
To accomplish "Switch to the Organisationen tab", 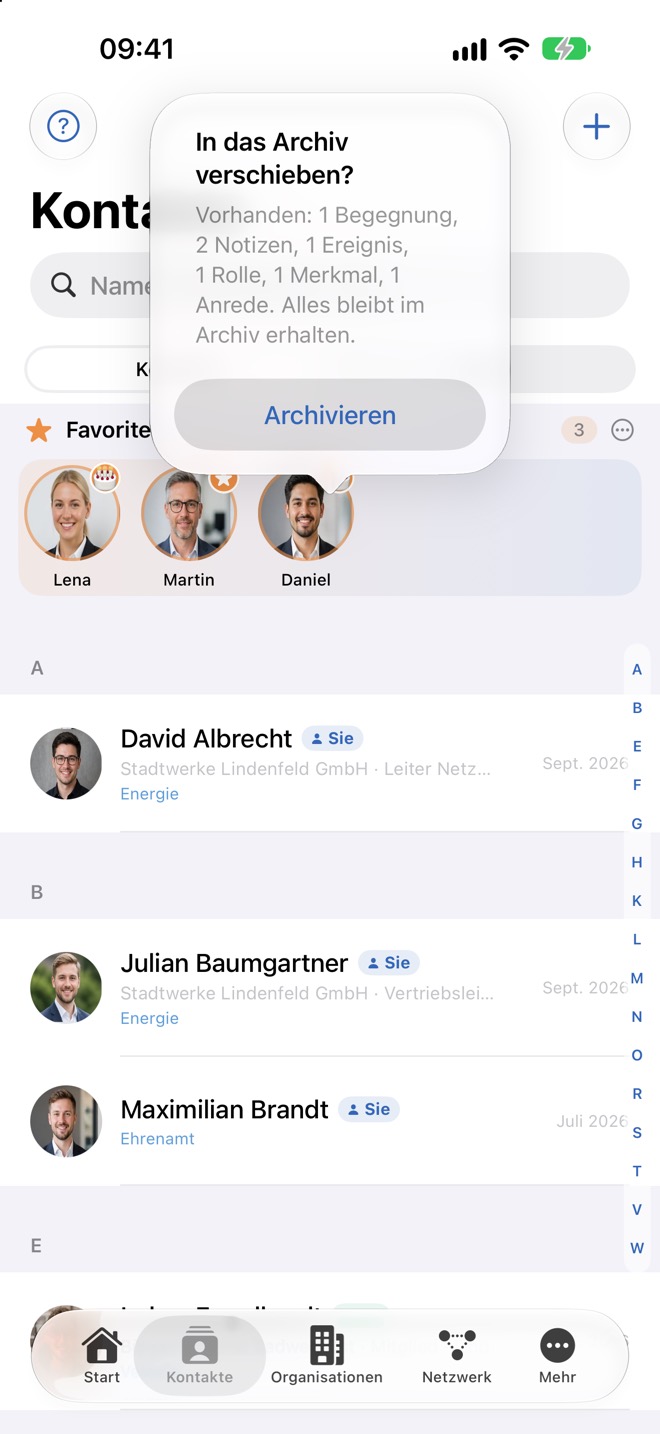I will (x=327, y=1356).
